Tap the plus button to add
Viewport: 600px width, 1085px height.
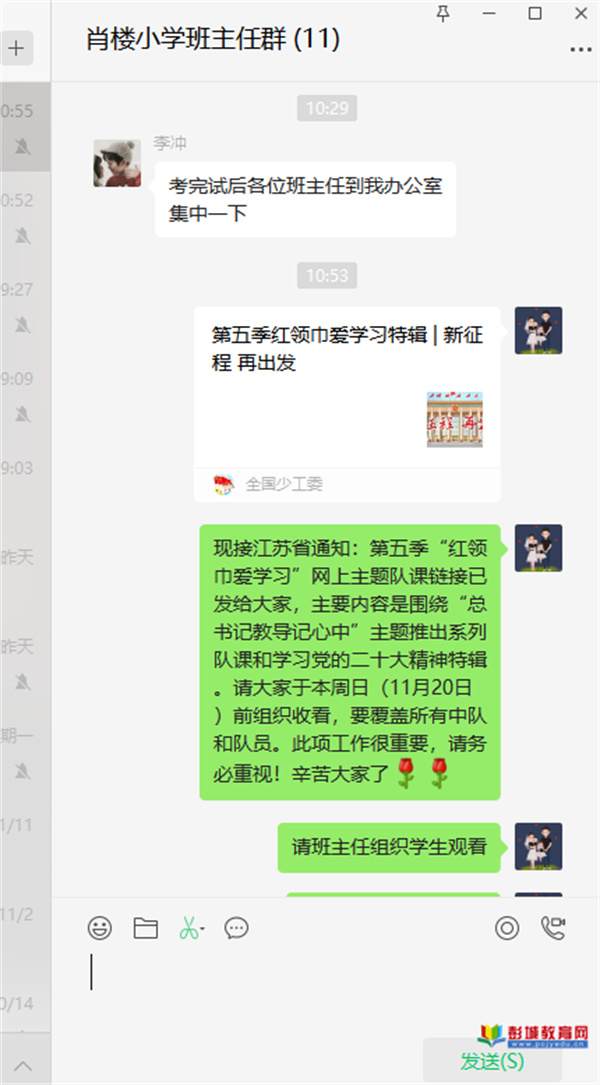[x=18, y=47]
